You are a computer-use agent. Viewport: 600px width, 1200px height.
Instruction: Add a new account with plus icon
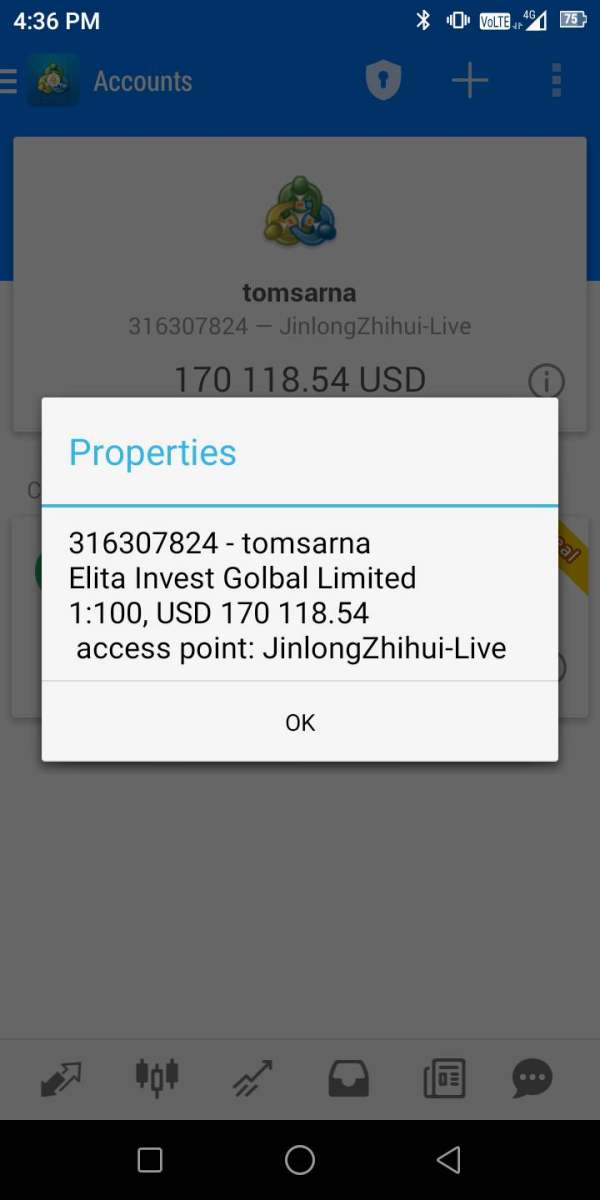click(469, 81)
